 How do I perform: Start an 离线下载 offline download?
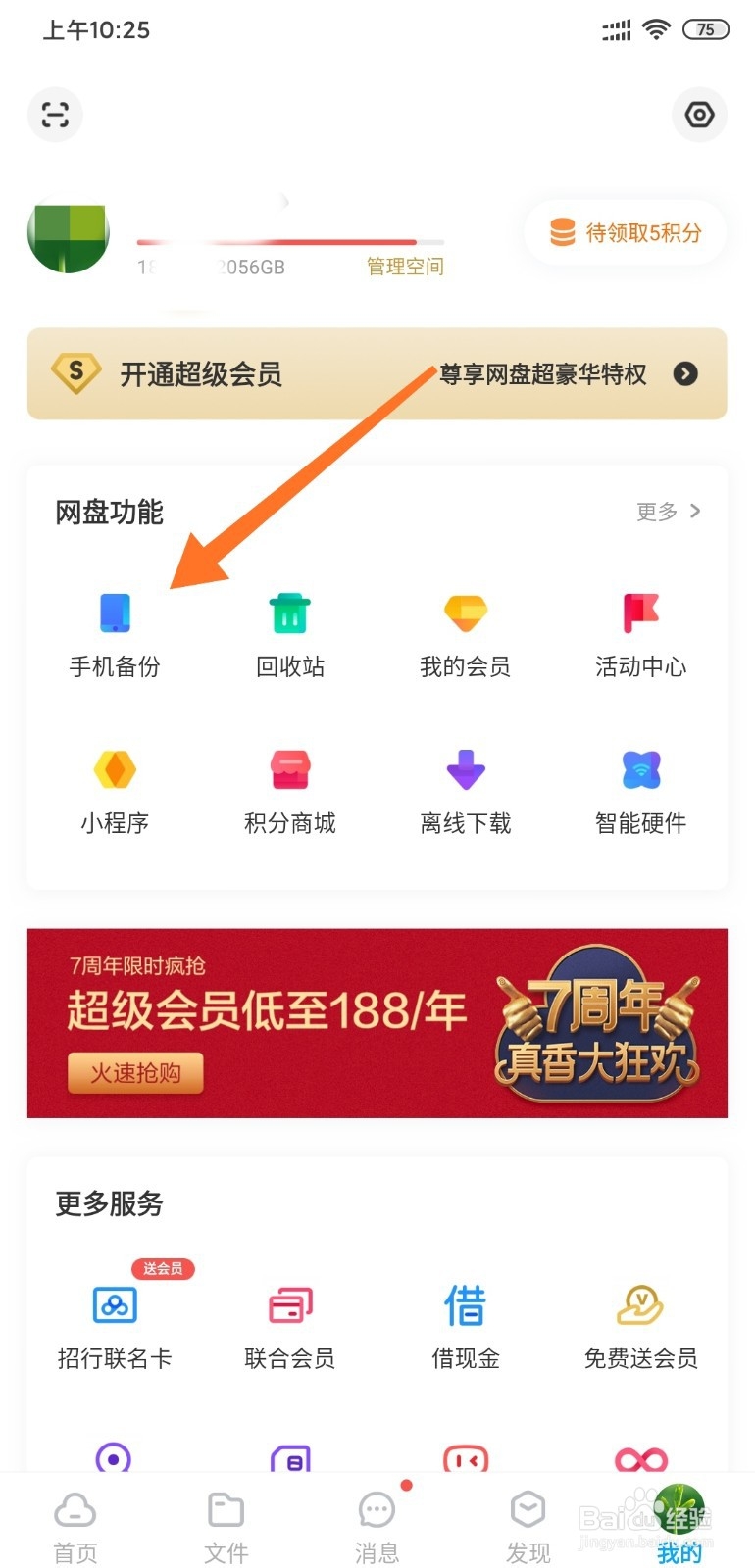coord(465,789)
